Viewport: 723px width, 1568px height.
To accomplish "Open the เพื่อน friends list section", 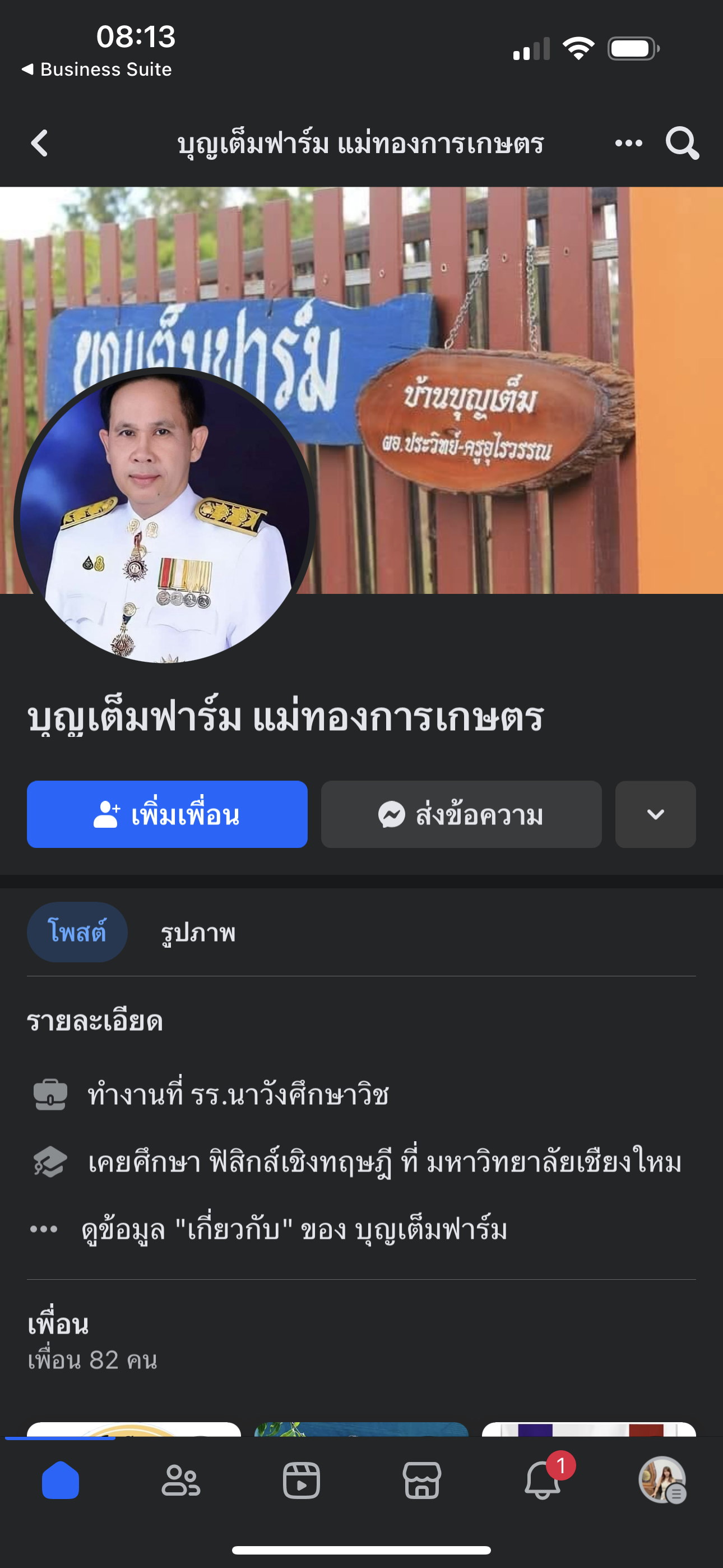I will 58,1324.
